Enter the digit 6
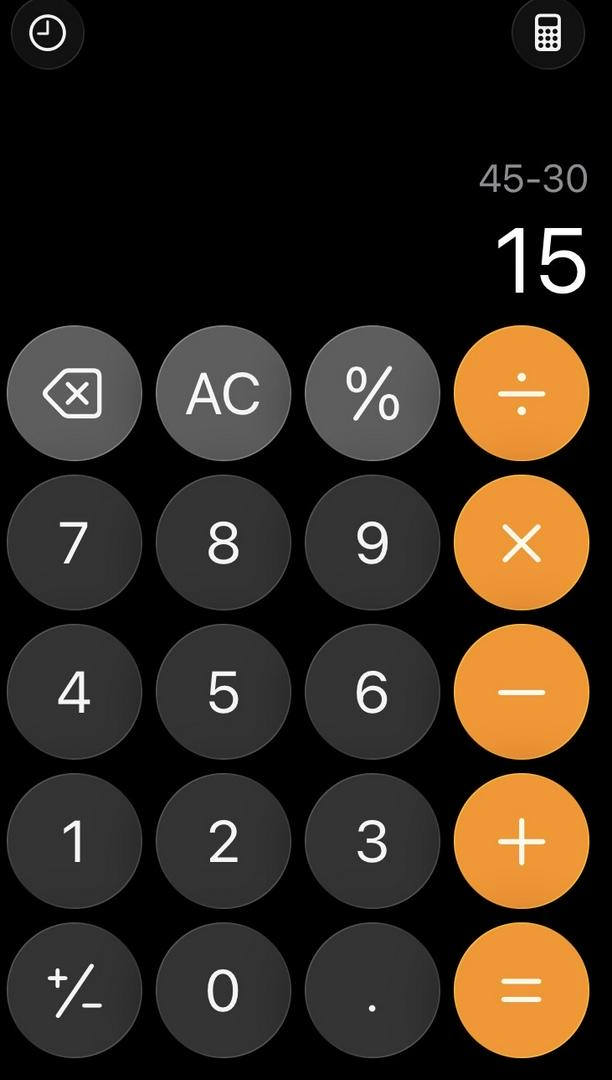This screenshot has height=1080, width=612. pyautogui.click(x=372, y=692)
